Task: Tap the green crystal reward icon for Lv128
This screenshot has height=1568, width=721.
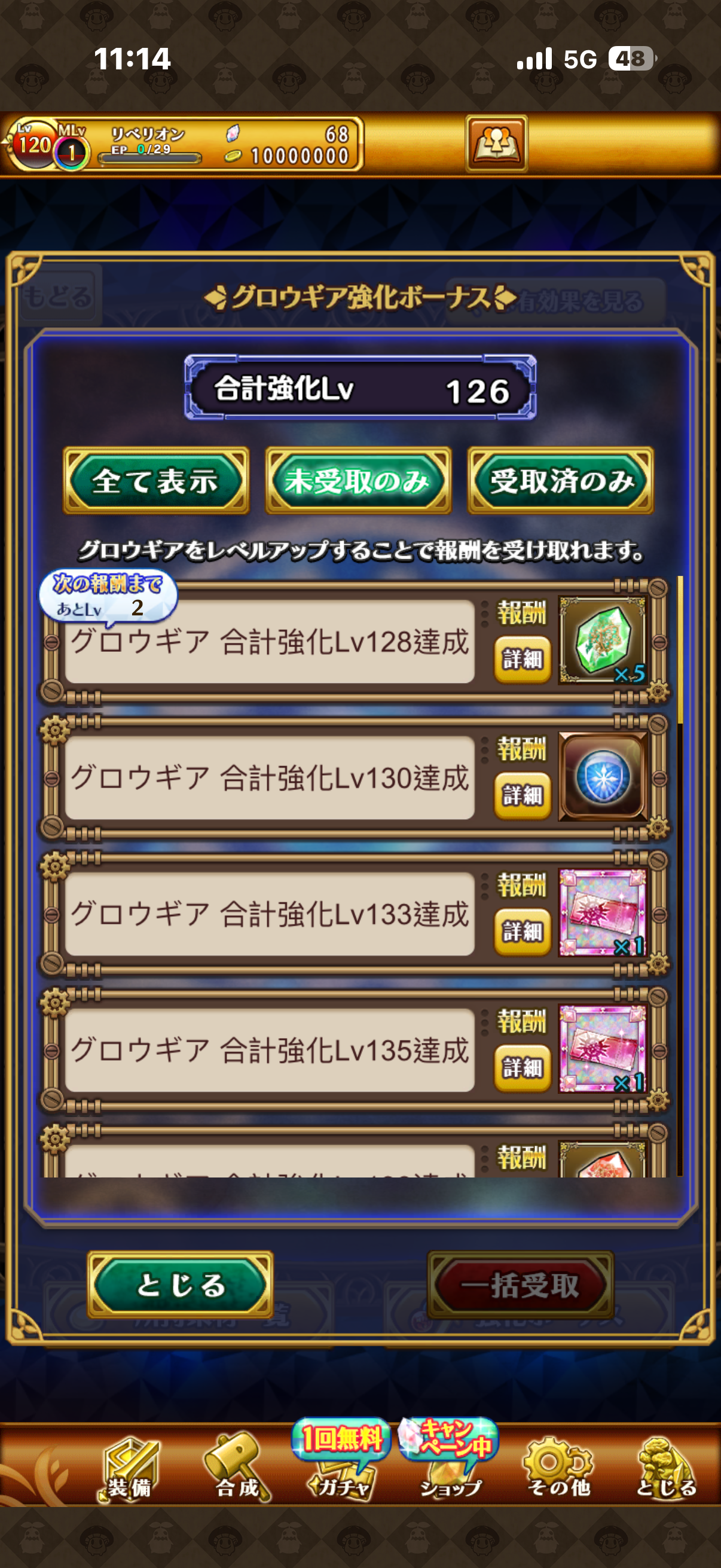Action: click(x=603, y=640)
